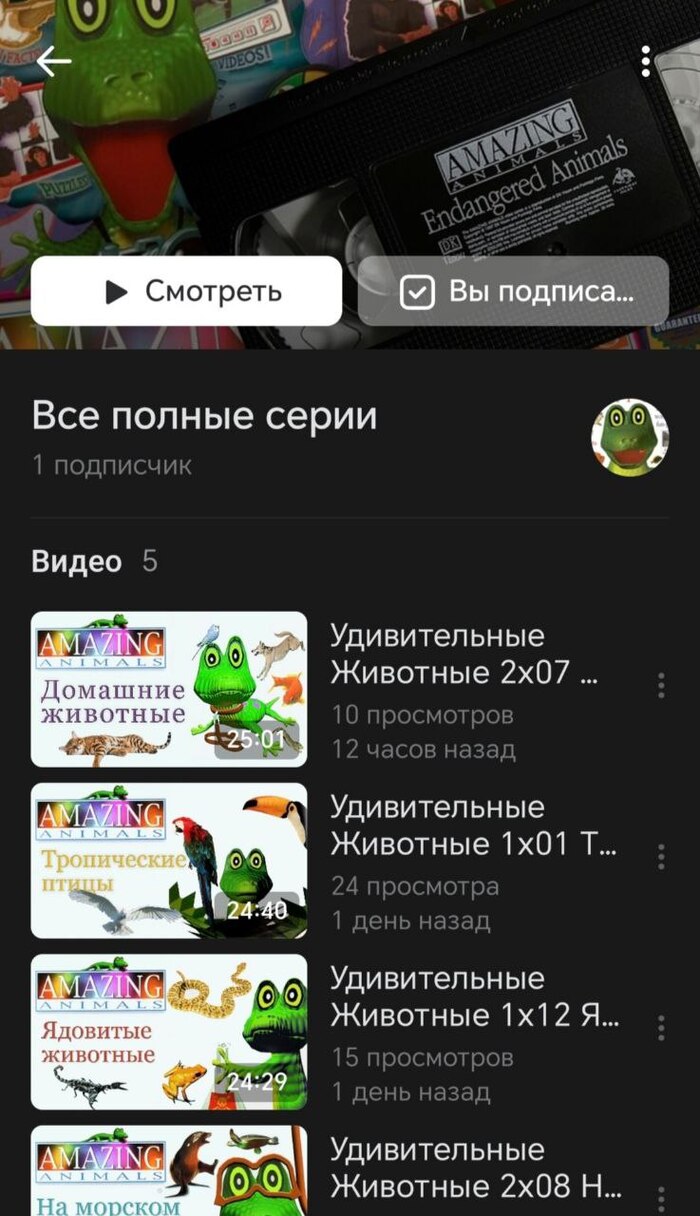Open options for the 1x01 video

(x=661, y=857)
